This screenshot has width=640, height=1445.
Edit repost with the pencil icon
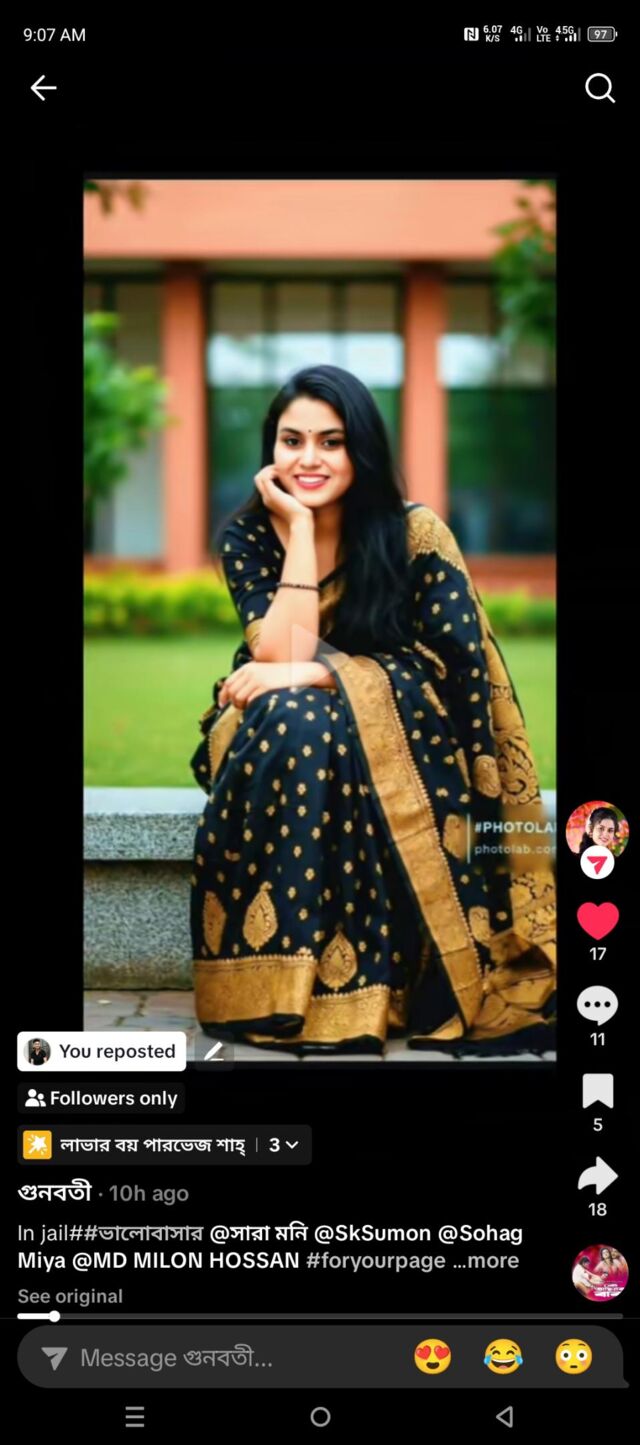[214, 1052]
